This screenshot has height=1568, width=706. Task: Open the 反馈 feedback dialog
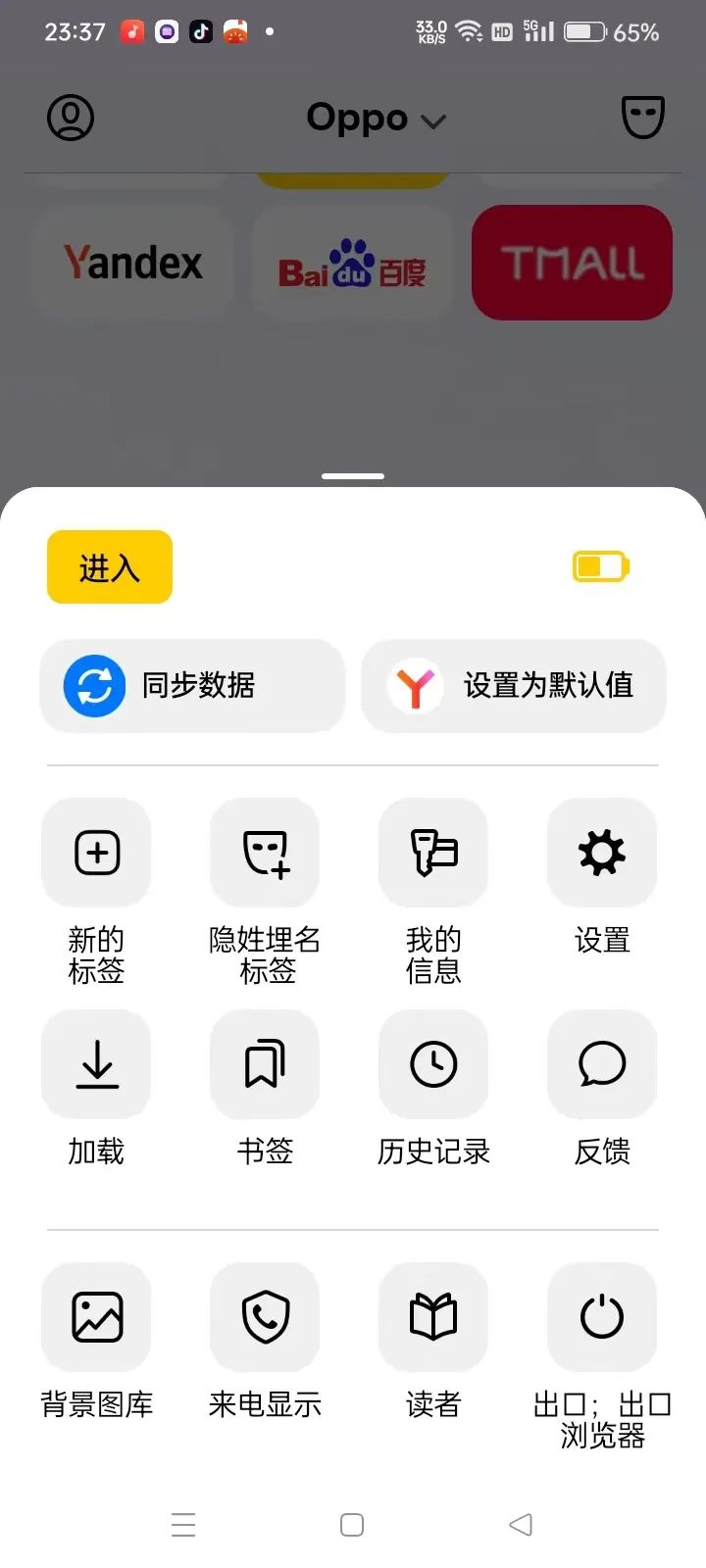pos(601,1065)
